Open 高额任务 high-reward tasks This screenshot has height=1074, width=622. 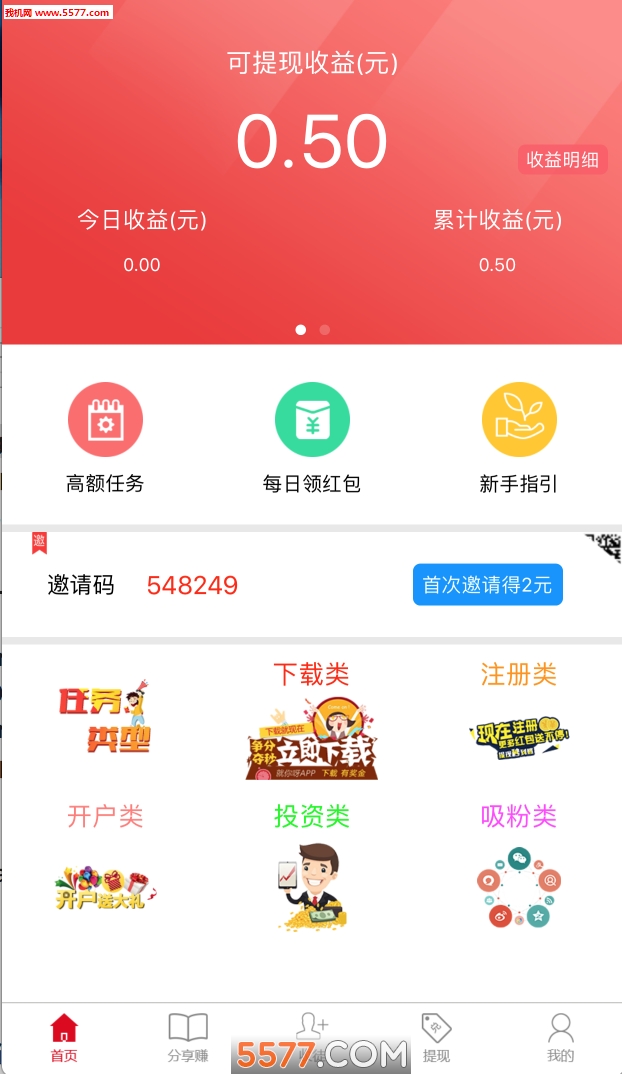pos(105,438)
